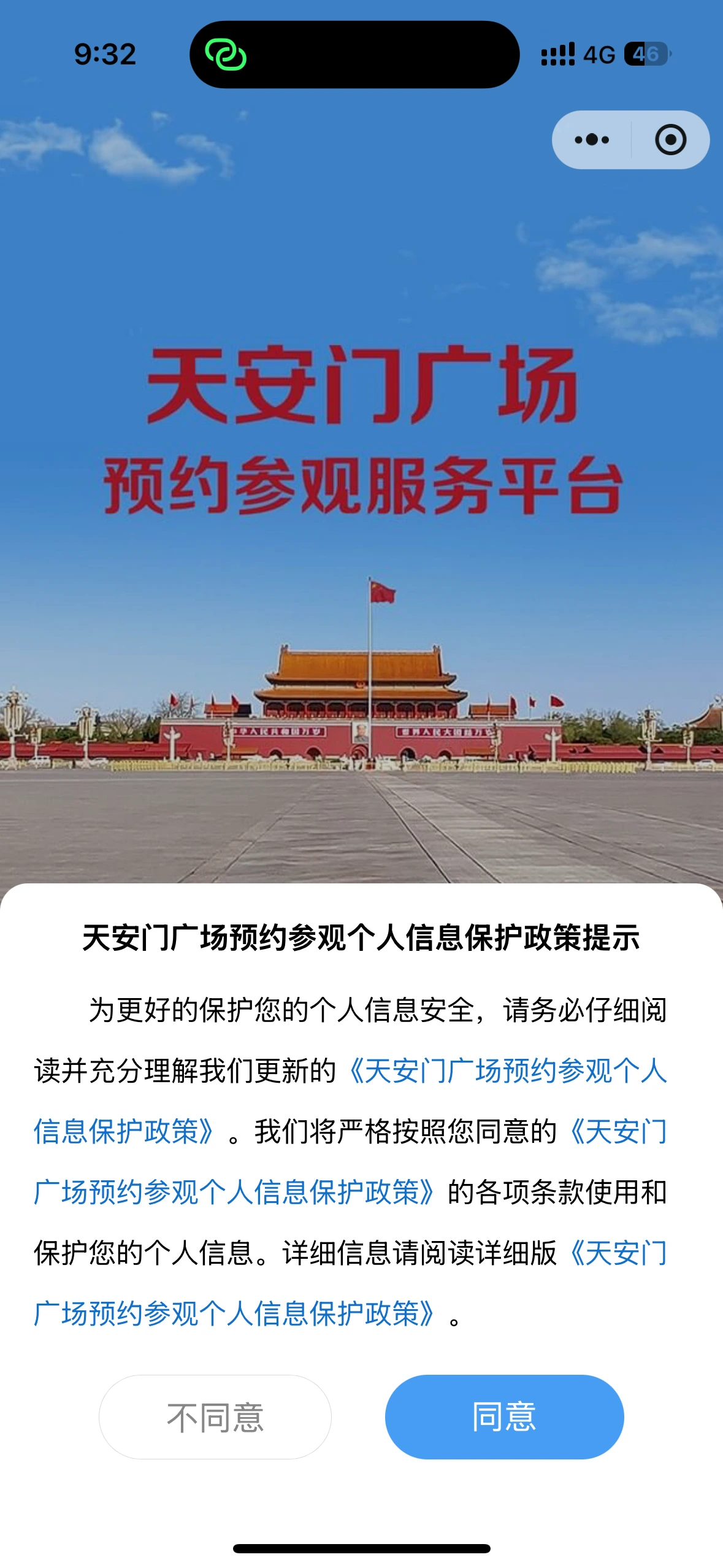Open the mini program's three-dot menu
723x1568 pixels.
(592, 140)
